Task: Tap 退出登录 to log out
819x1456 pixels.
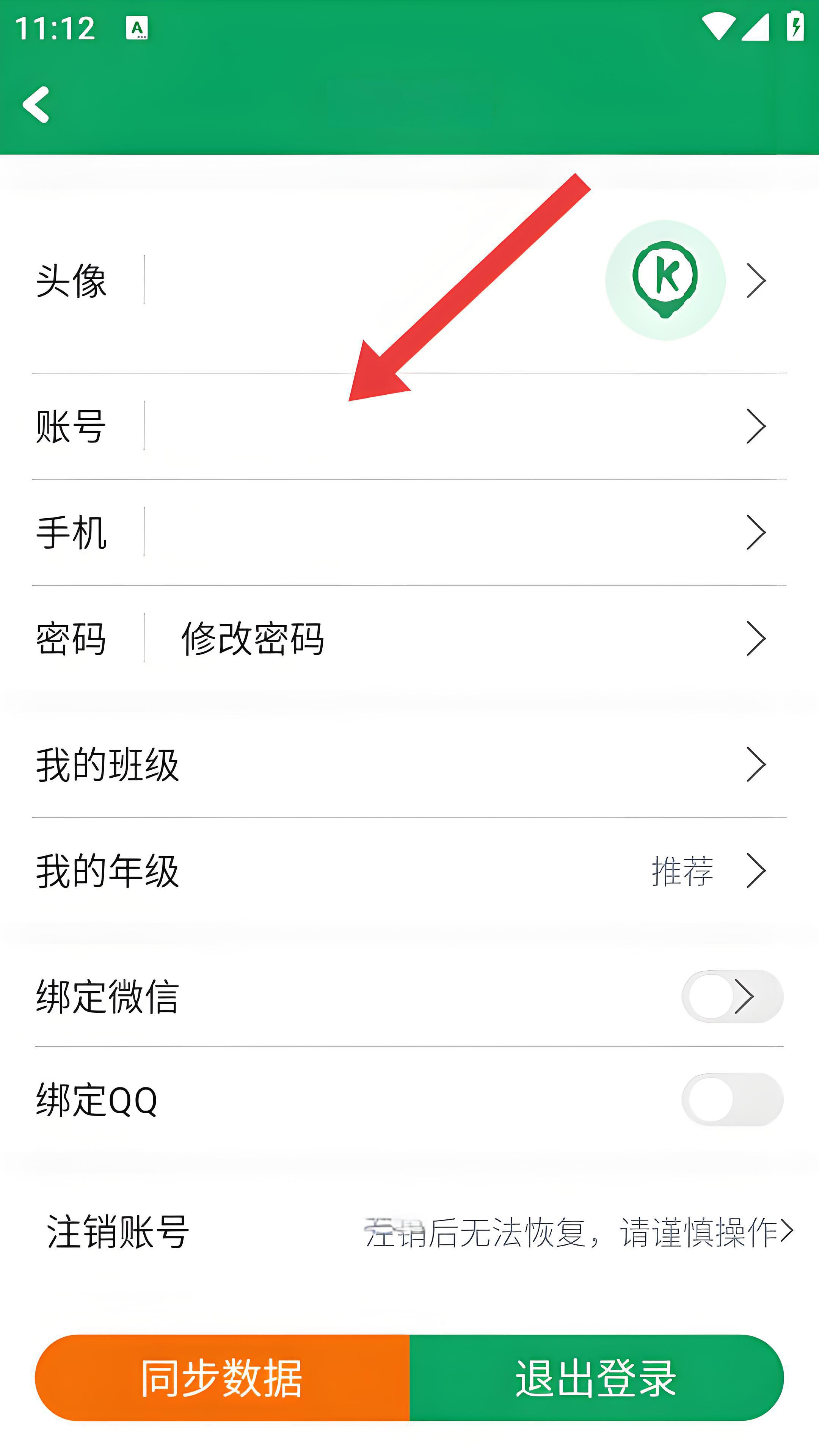Action: [x=596, y=1378]
